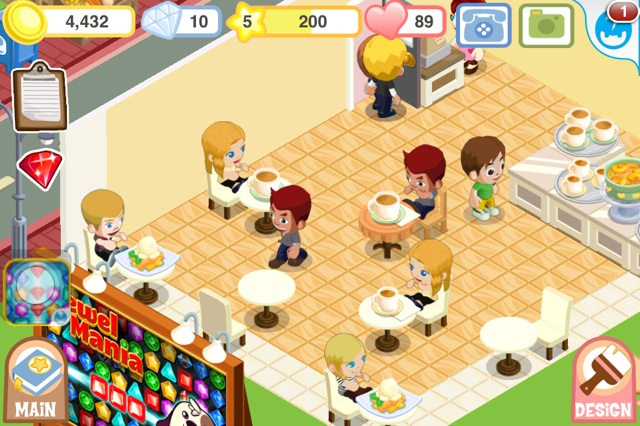Viewport: 640px width, 426px height.
Task: Open the MAIN menu button
Action: [x=37, y=383]
